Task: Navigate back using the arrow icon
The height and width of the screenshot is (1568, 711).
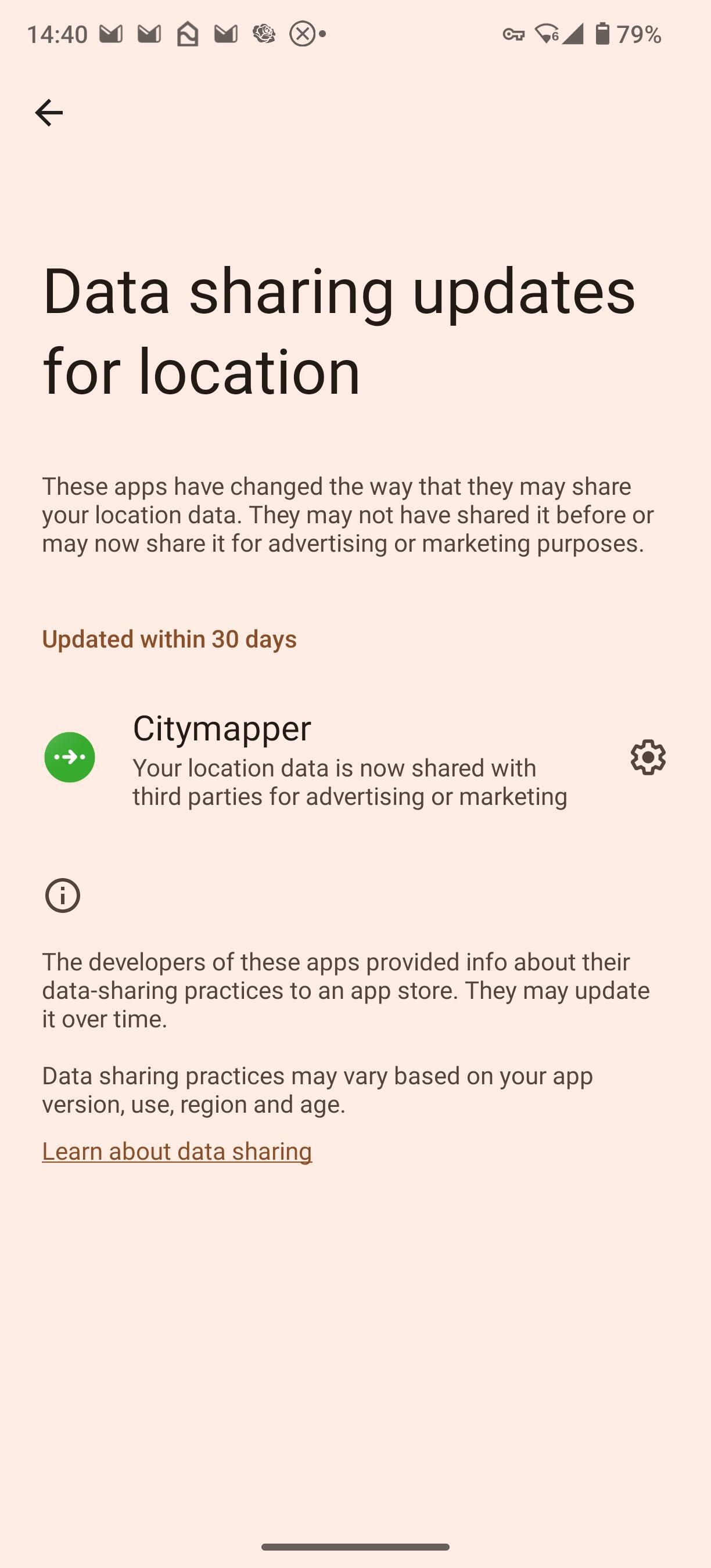Action: click(x=49, y=112)
